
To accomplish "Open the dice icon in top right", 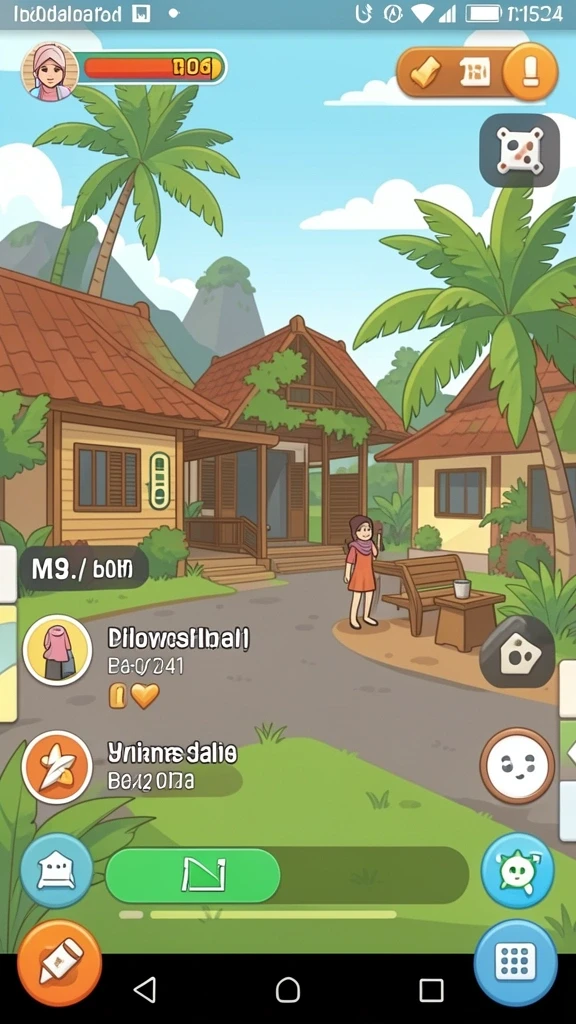I will (519, 150).
